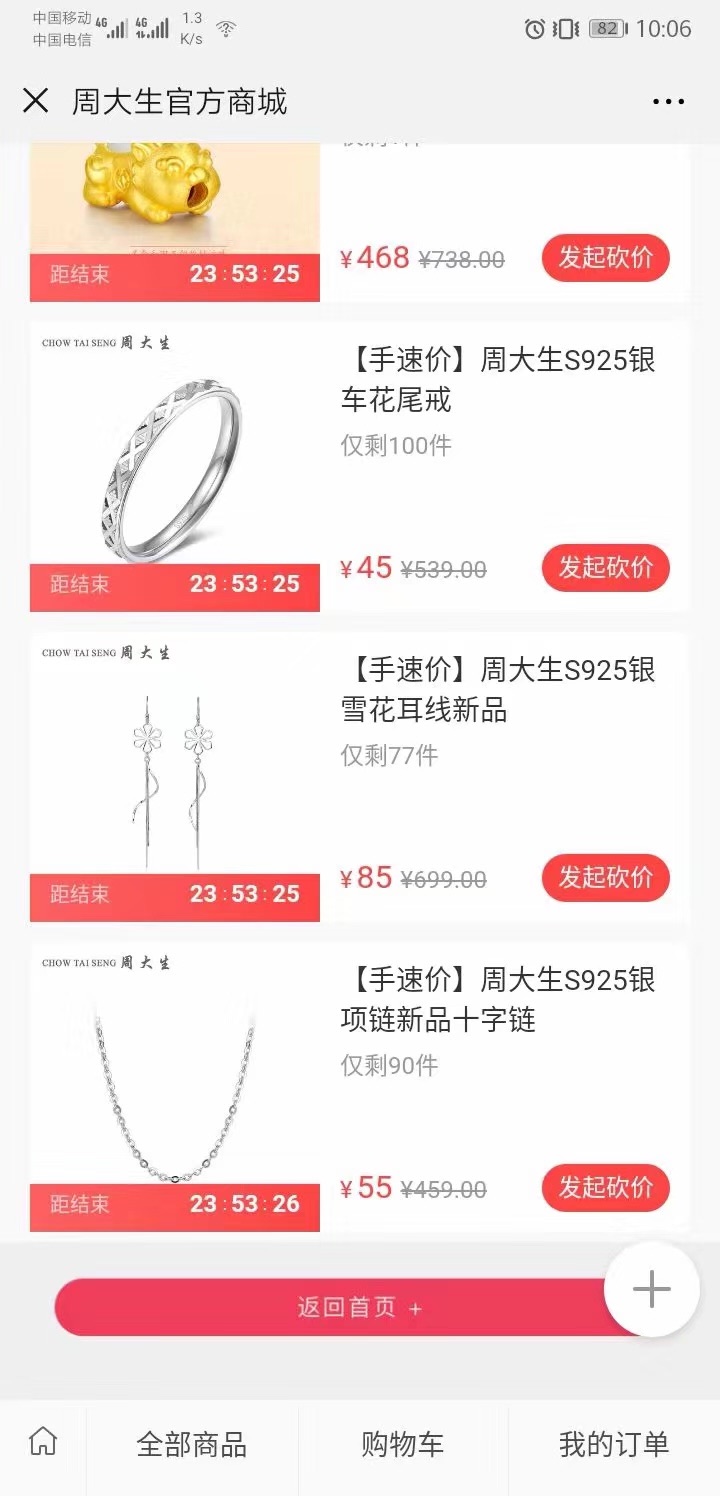The width and height of the screenshot is (720, 1496).
Task: Expand the floating plus button
Action: click(652, 1289)
